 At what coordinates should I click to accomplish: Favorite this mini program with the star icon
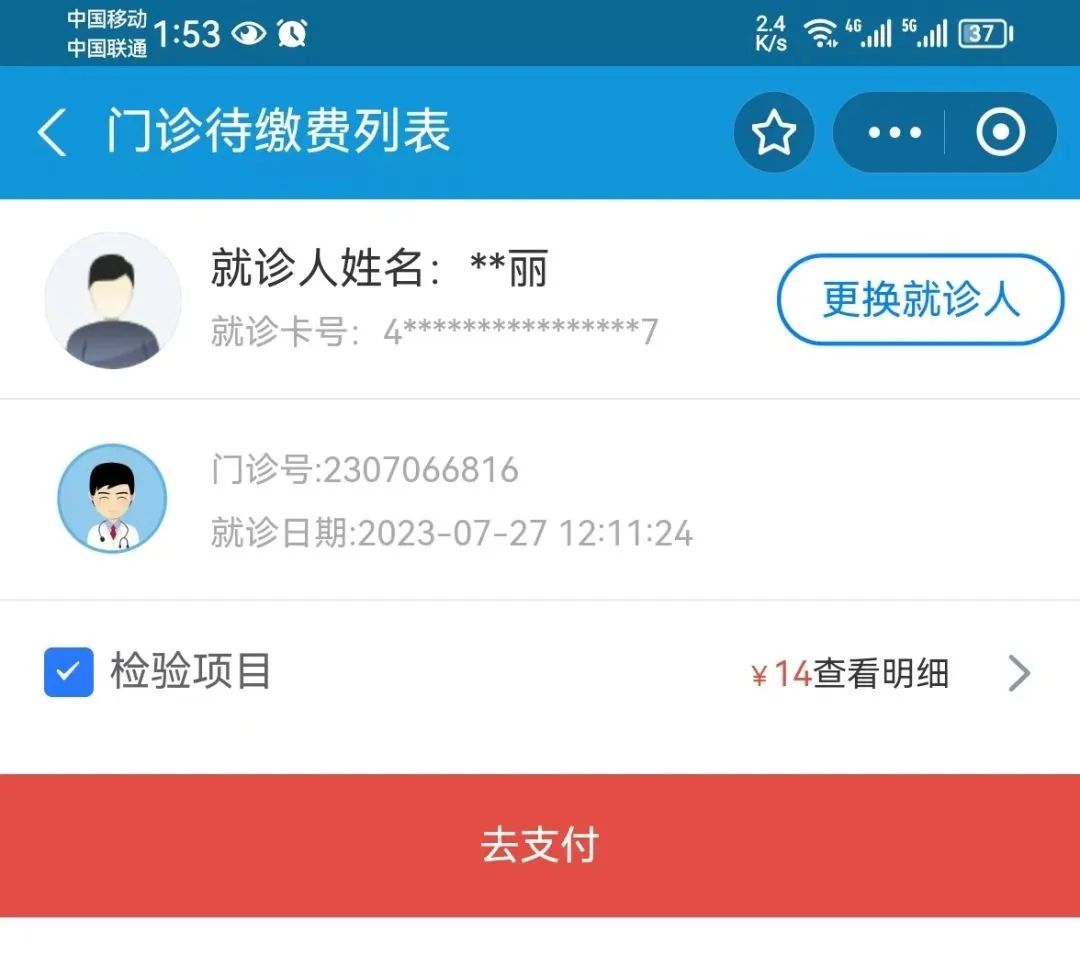pyautogui.click(x=773, y=132)
